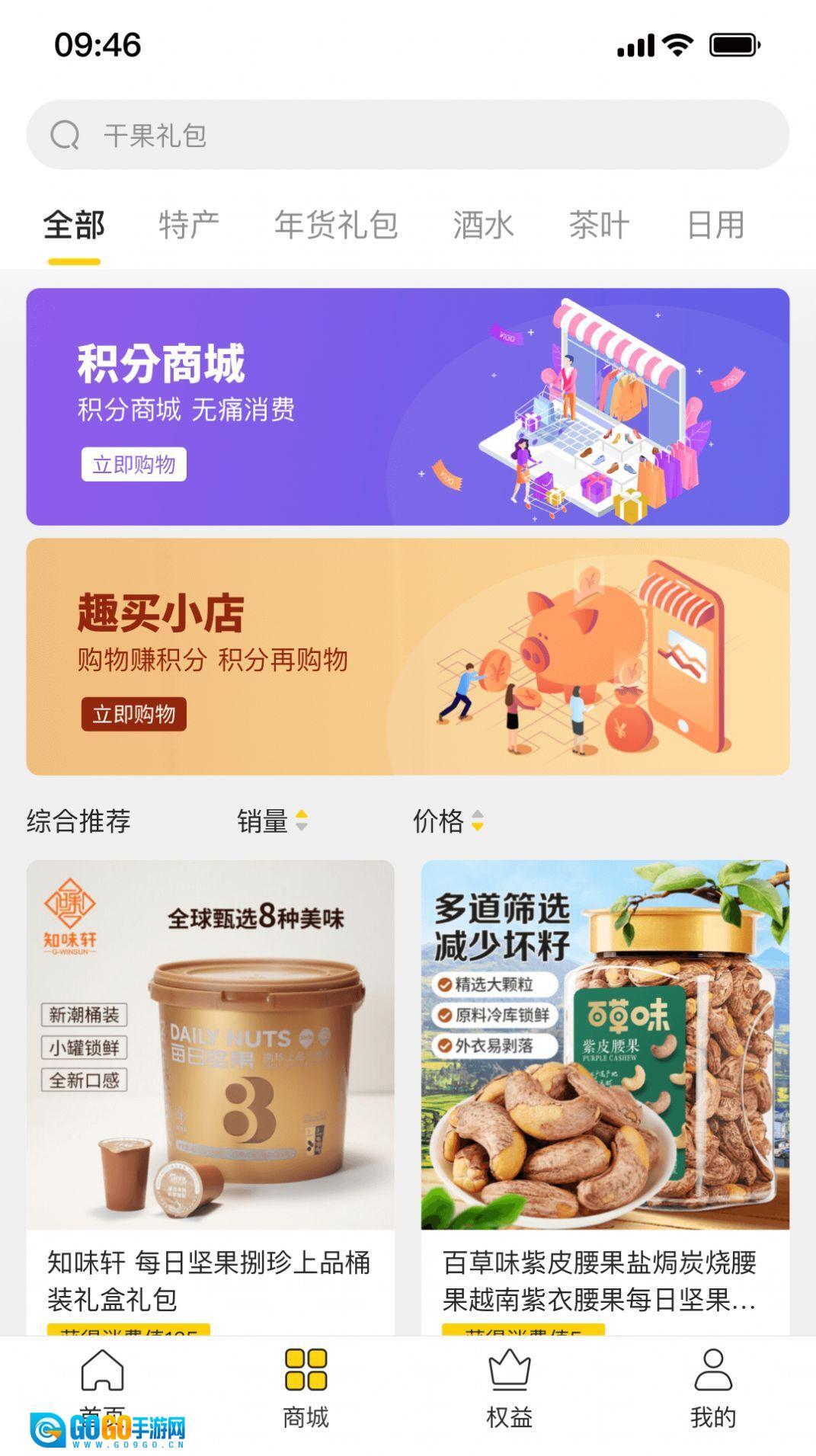Select the 全部 category tab
Screen dimensions: 816x1456
pos(74,226)
